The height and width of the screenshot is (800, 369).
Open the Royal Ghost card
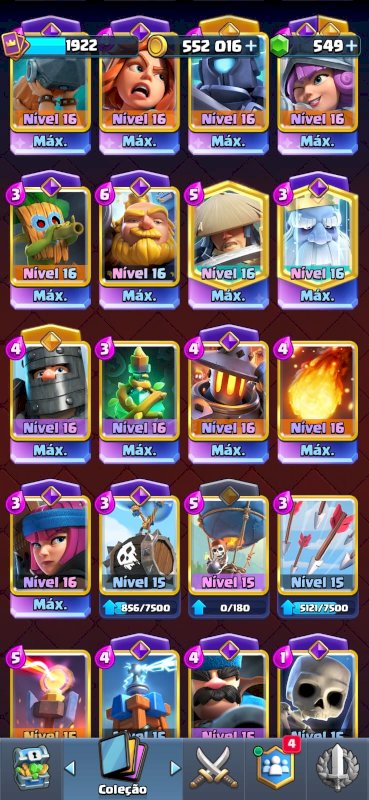click(317, 240)
